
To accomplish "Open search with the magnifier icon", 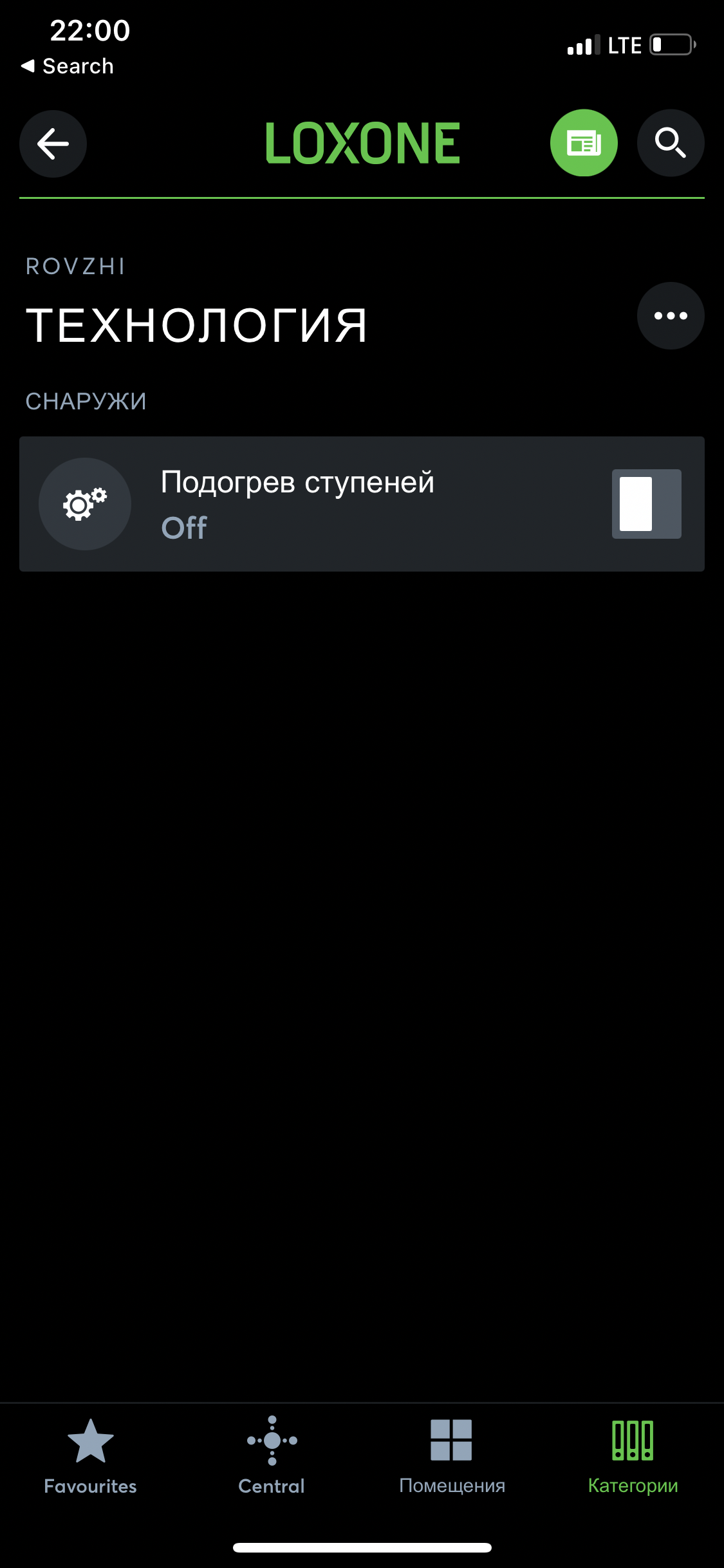I will 671,143.
